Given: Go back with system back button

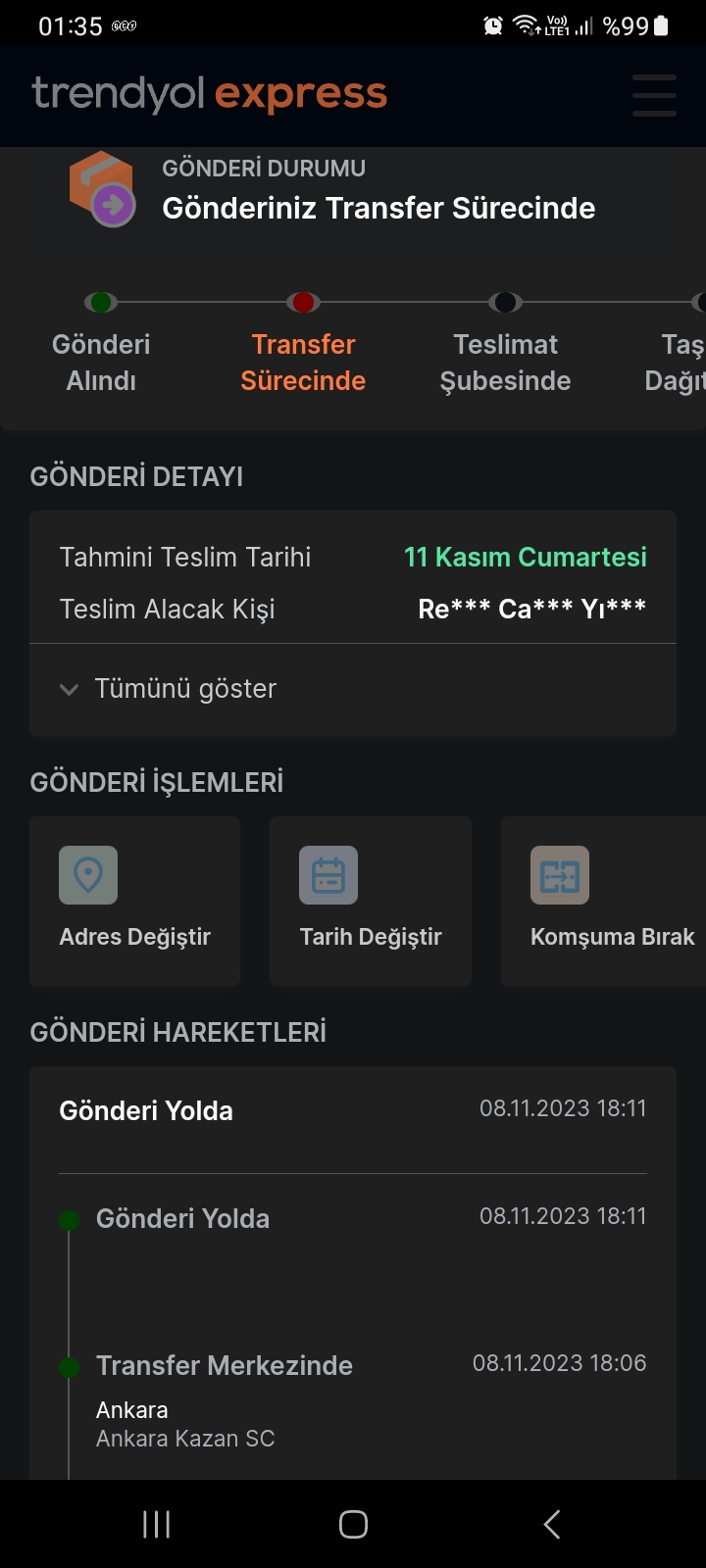Looking at the screenshot, I should click(x=551, y=1524).
